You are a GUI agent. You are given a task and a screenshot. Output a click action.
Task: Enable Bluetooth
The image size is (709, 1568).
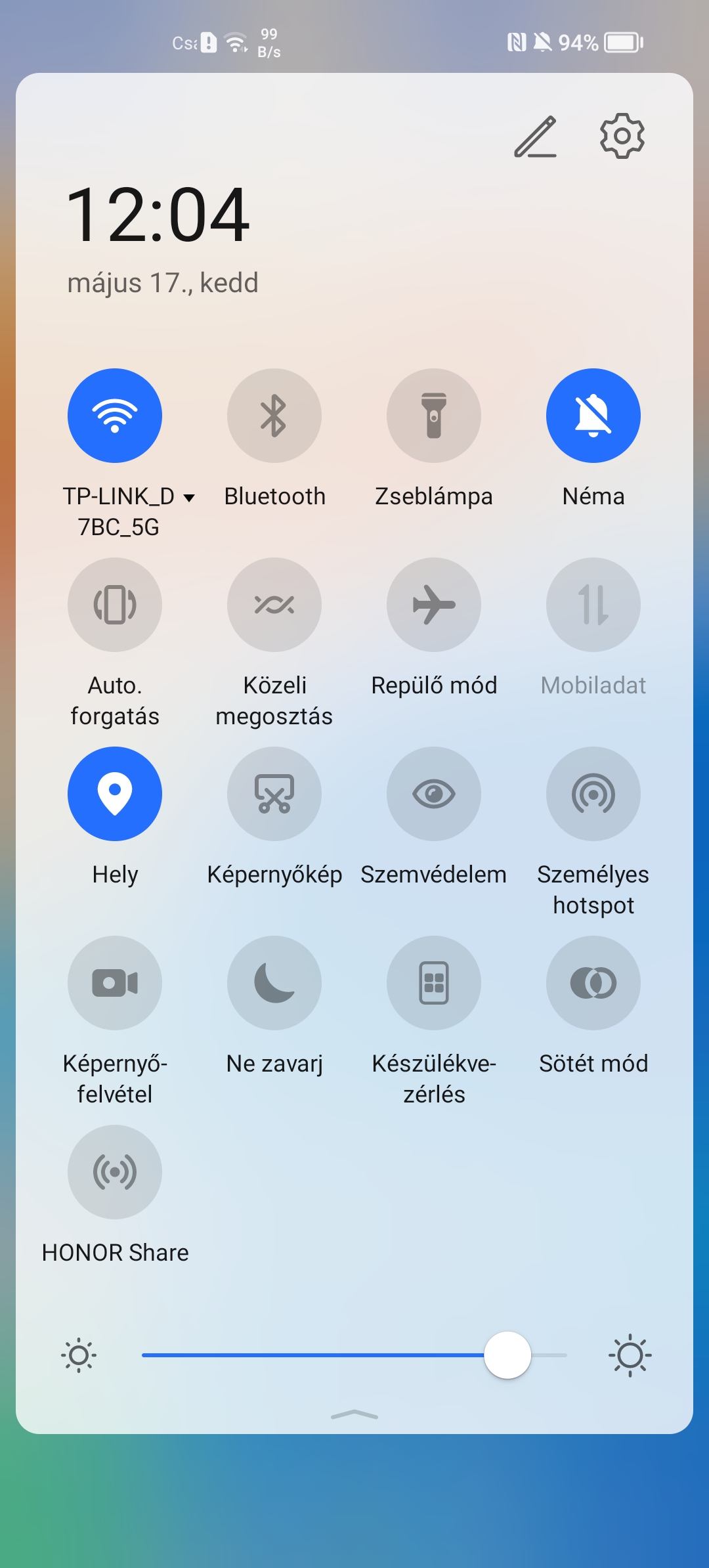coord(274,416)
